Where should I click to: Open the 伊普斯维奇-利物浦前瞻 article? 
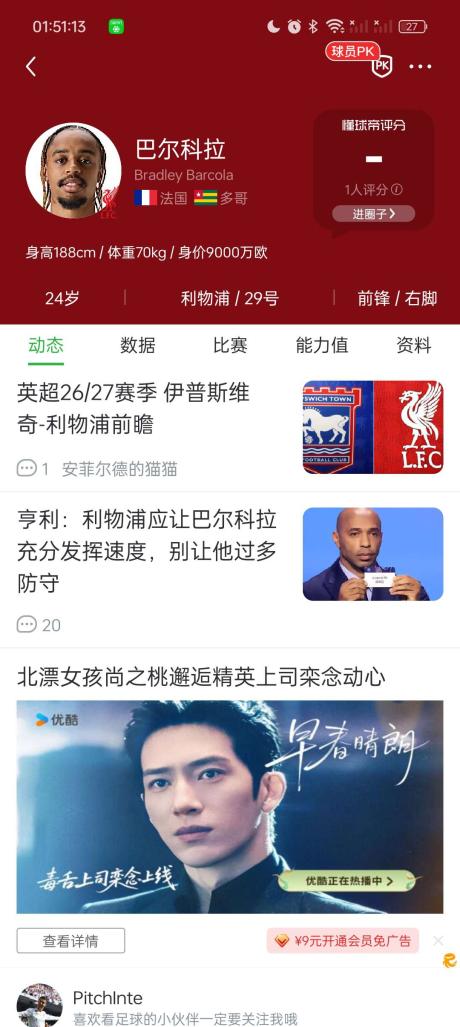[230, 427]
